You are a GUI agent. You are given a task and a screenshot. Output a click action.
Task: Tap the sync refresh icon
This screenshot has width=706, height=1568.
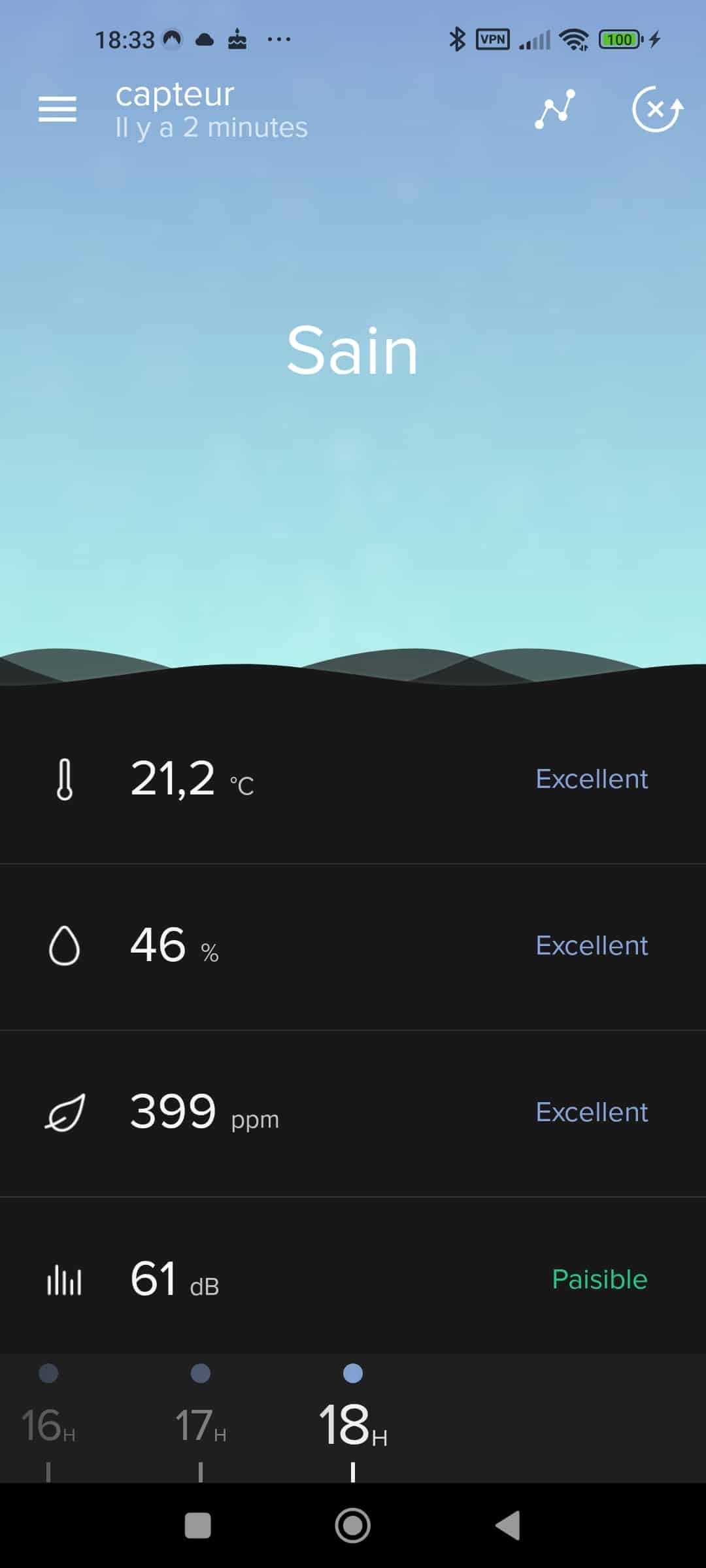[657, 108]
